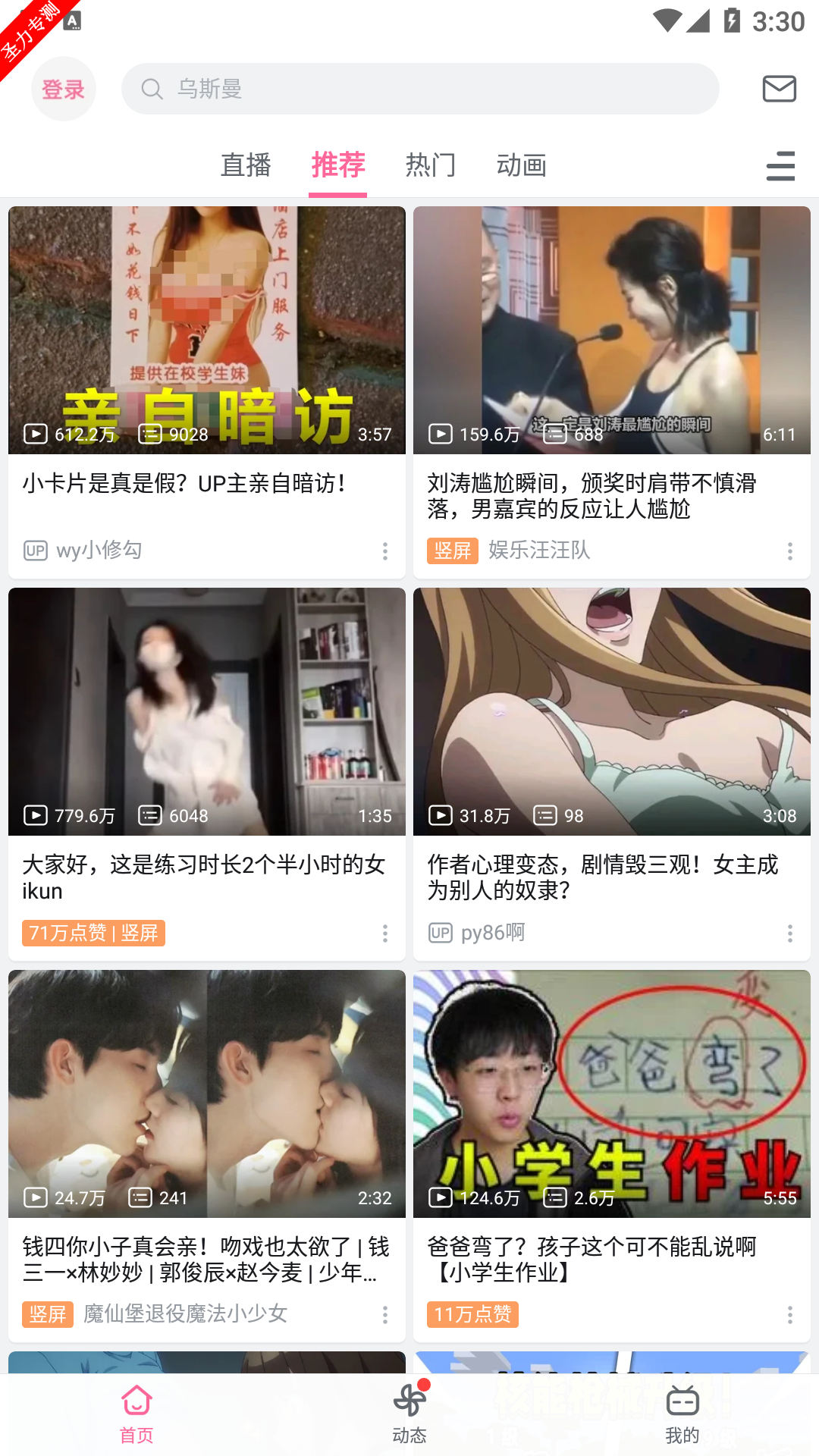819x1456 pixels.
Task: Select the 推荐 tab
Action: 338,165
